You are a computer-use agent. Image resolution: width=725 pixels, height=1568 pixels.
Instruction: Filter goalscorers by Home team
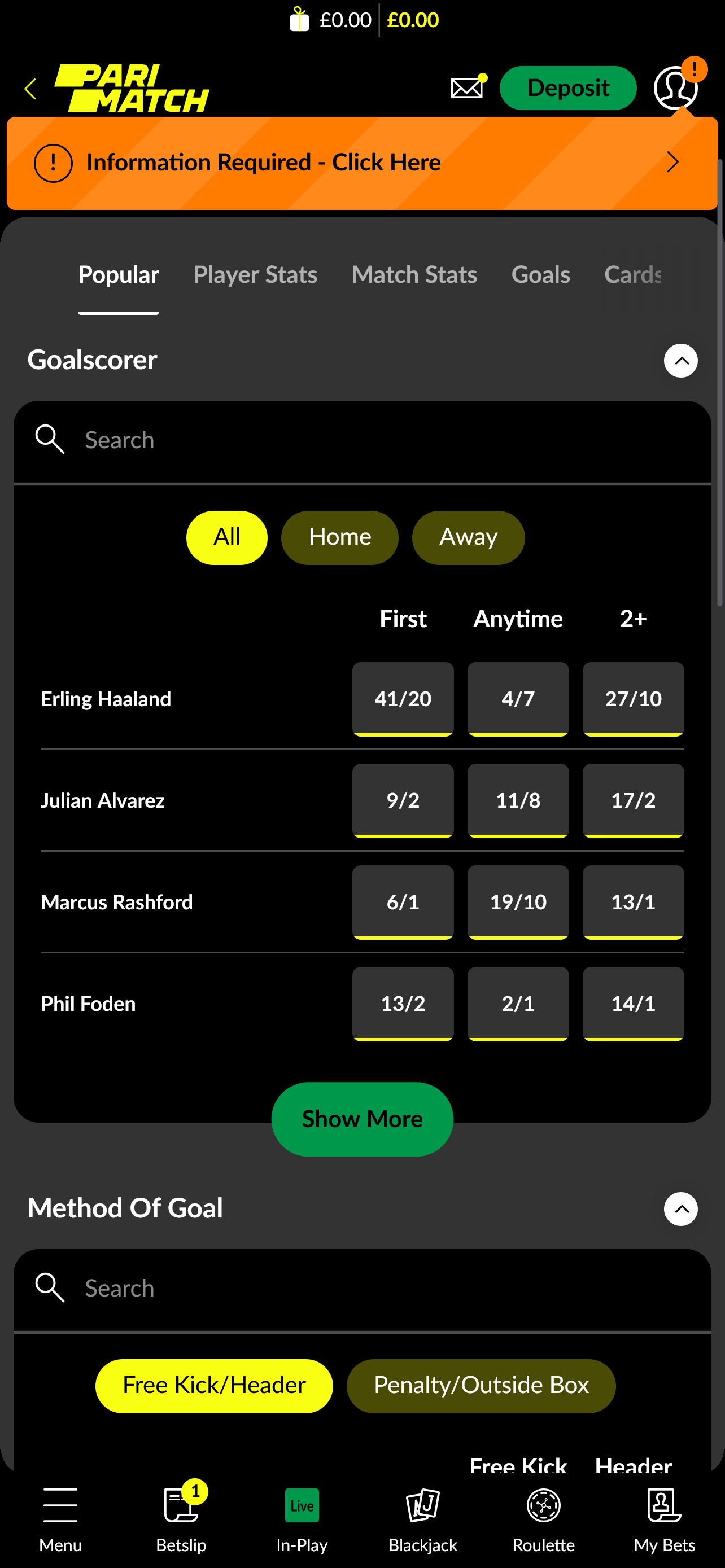tap(339, 537)
